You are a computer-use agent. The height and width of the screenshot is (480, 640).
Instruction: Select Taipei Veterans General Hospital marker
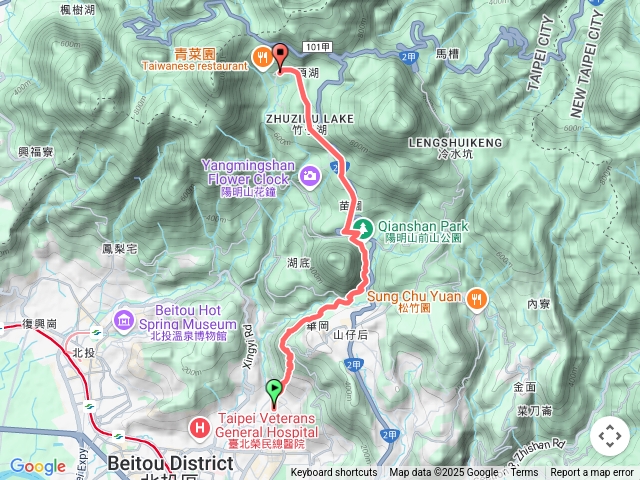[x=199, y=427]
